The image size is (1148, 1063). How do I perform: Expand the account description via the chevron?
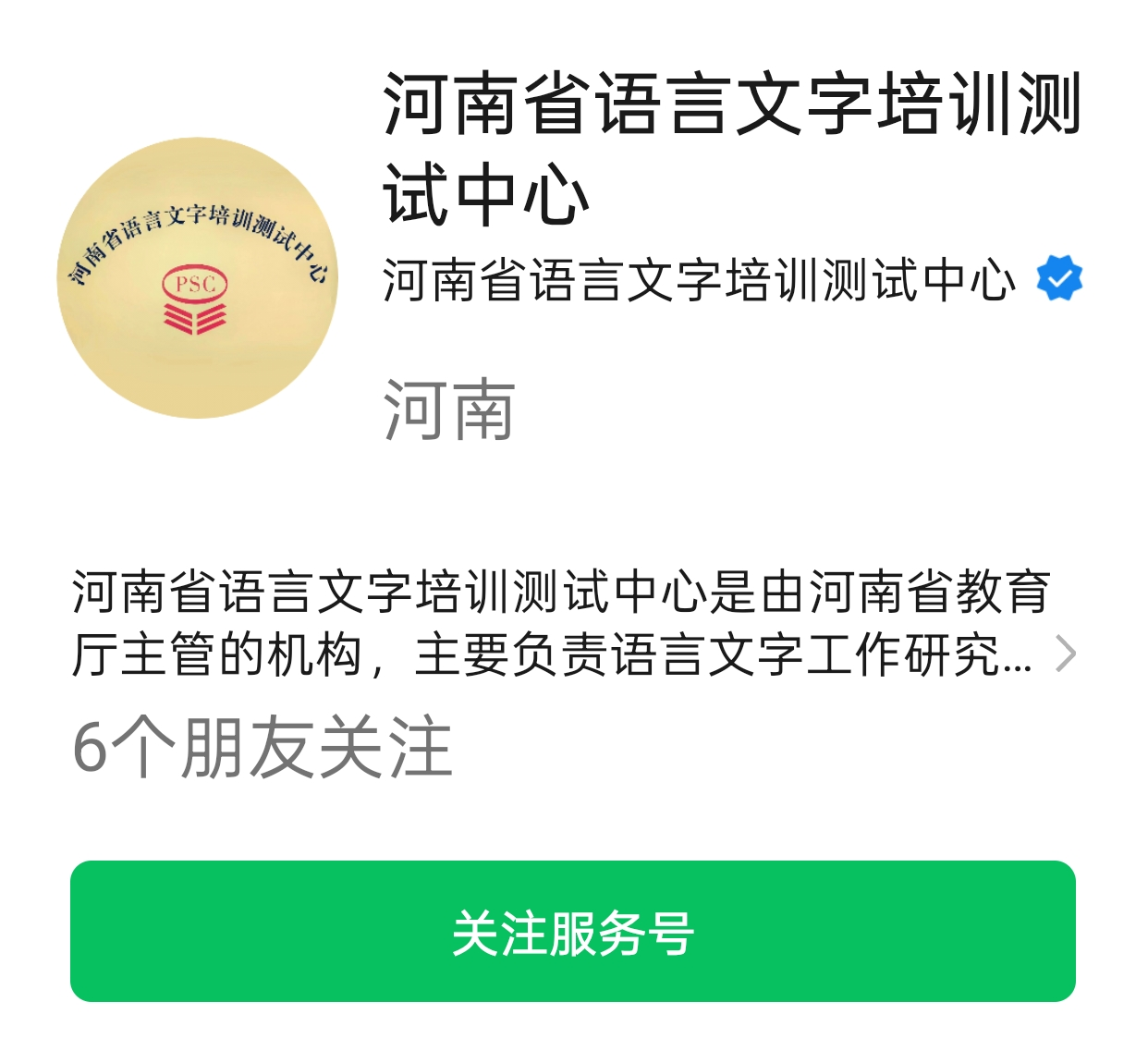point(1066,654)
